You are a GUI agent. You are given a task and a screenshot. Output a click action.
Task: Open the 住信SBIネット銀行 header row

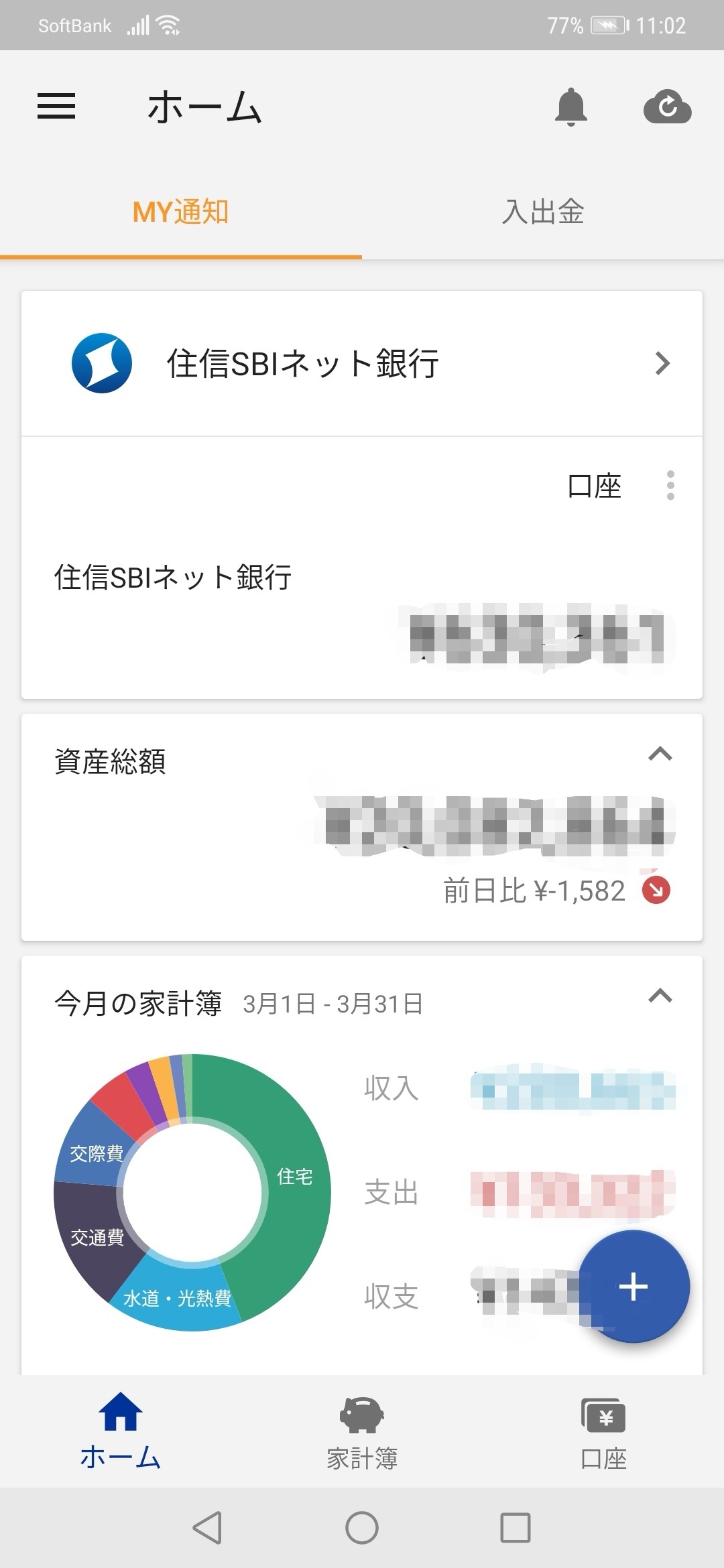point(362,363)
